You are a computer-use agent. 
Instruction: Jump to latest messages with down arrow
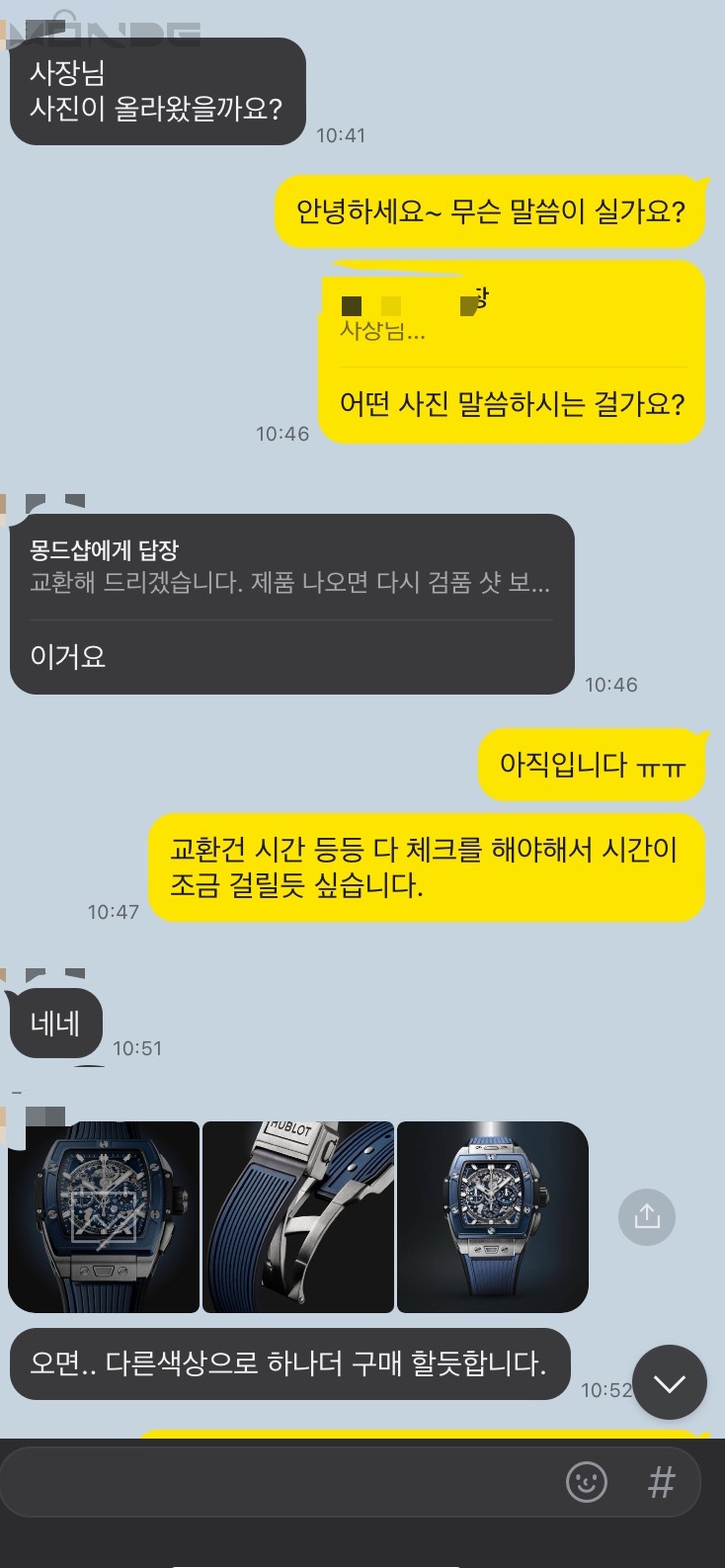669,1382
